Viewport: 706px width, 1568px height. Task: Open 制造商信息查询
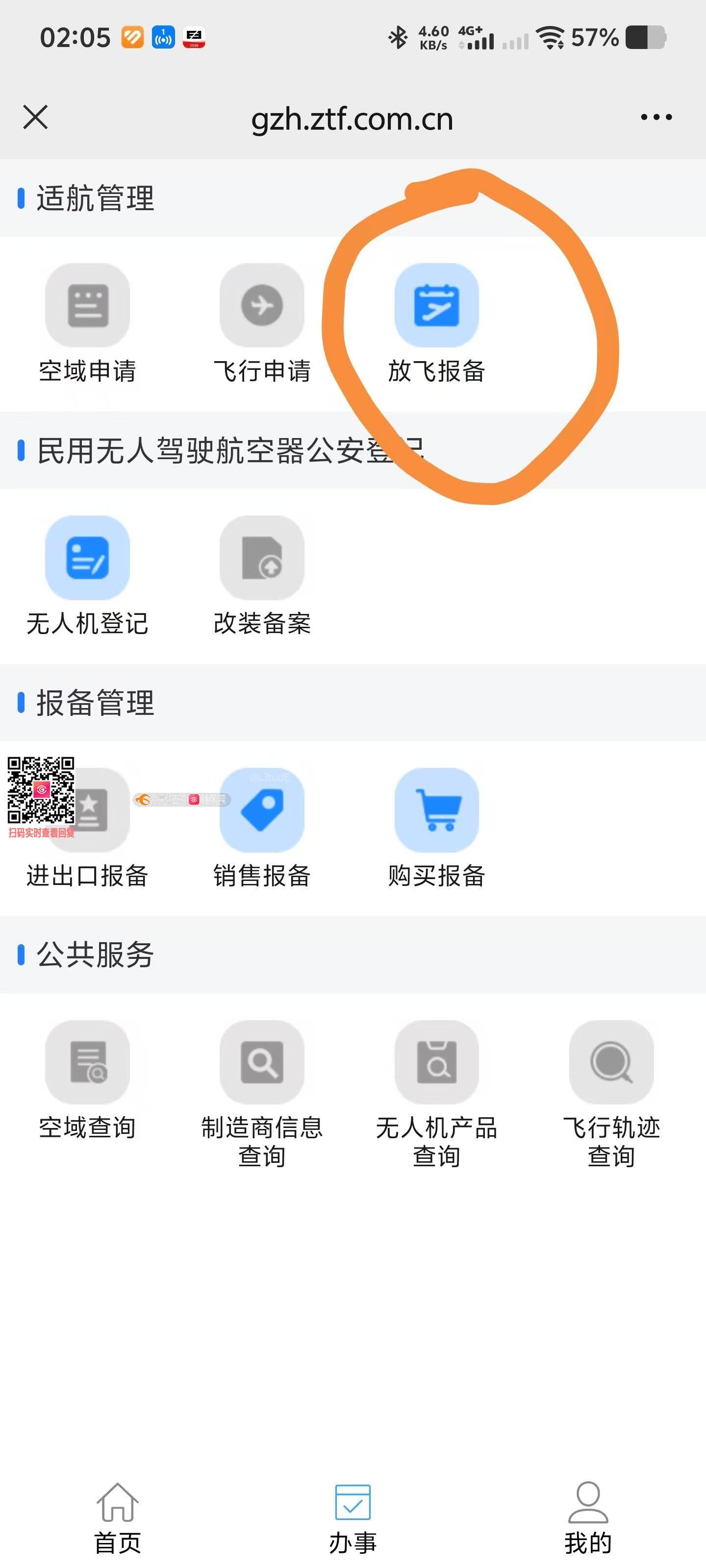click(x=262, y=1063)
